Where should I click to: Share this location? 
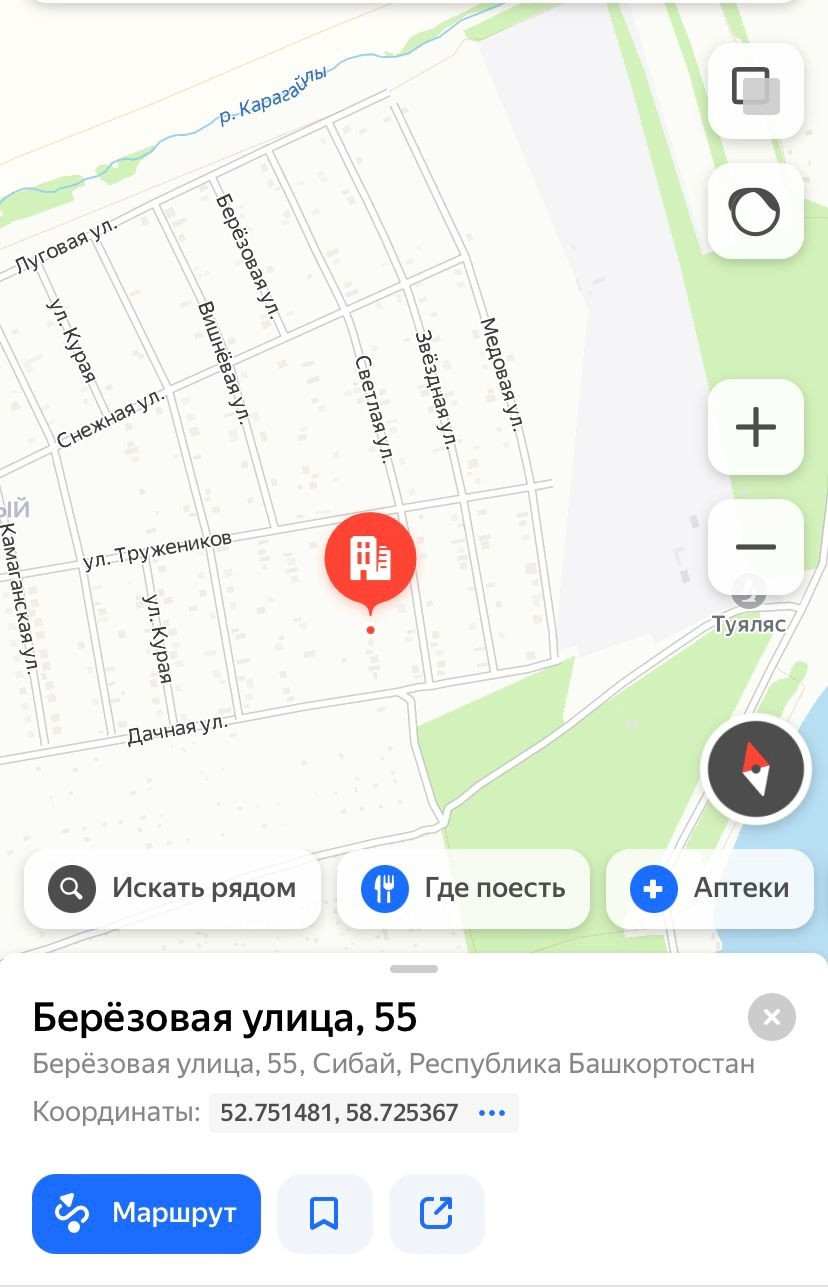pyautogui.click(x=436, y=1213)
